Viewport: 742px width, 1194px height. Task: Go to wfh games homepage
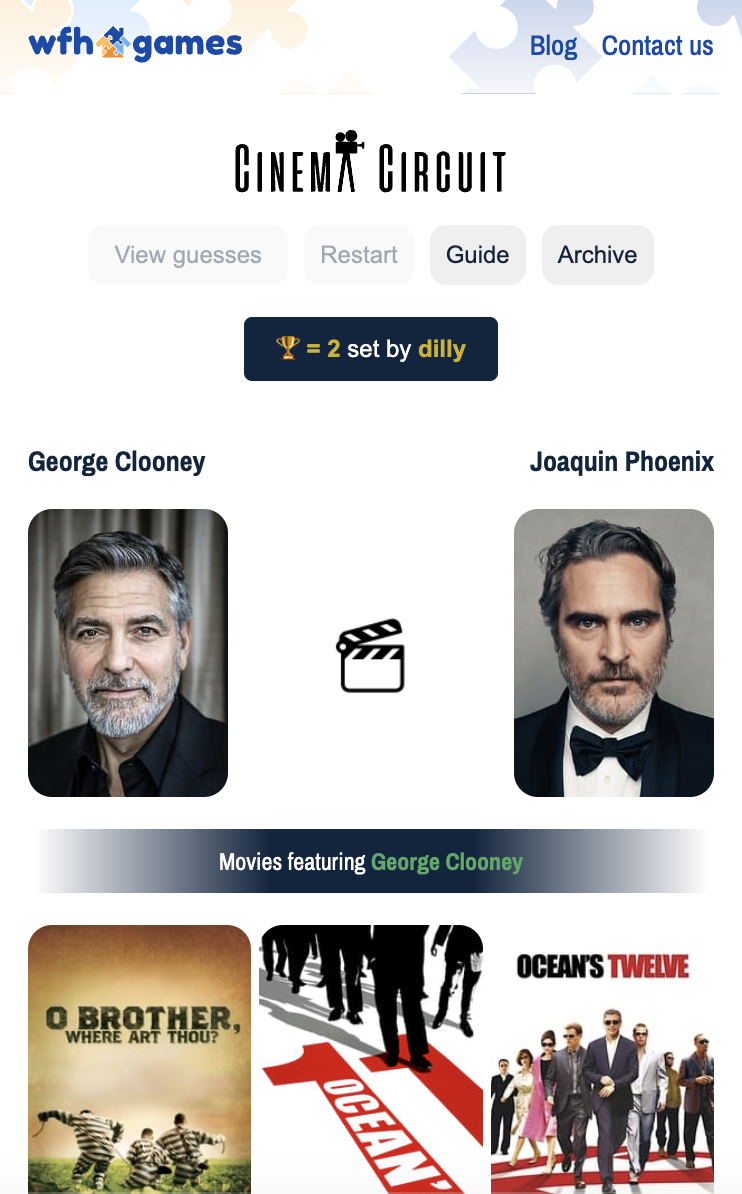point(135,44)
